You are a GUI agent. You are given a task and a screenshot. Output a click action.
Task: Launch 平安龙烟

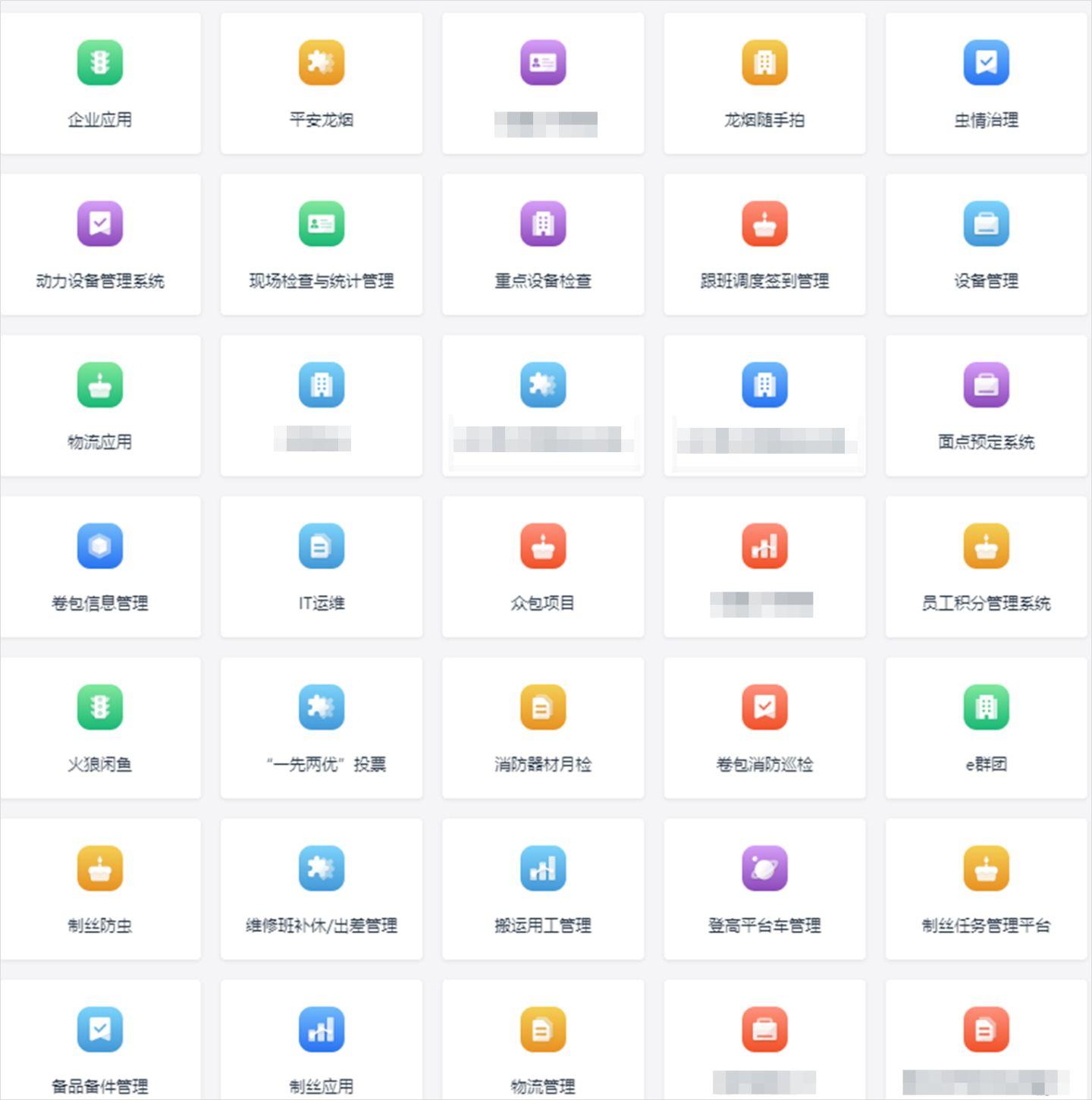pyautogui.click(x=322, y=83)
